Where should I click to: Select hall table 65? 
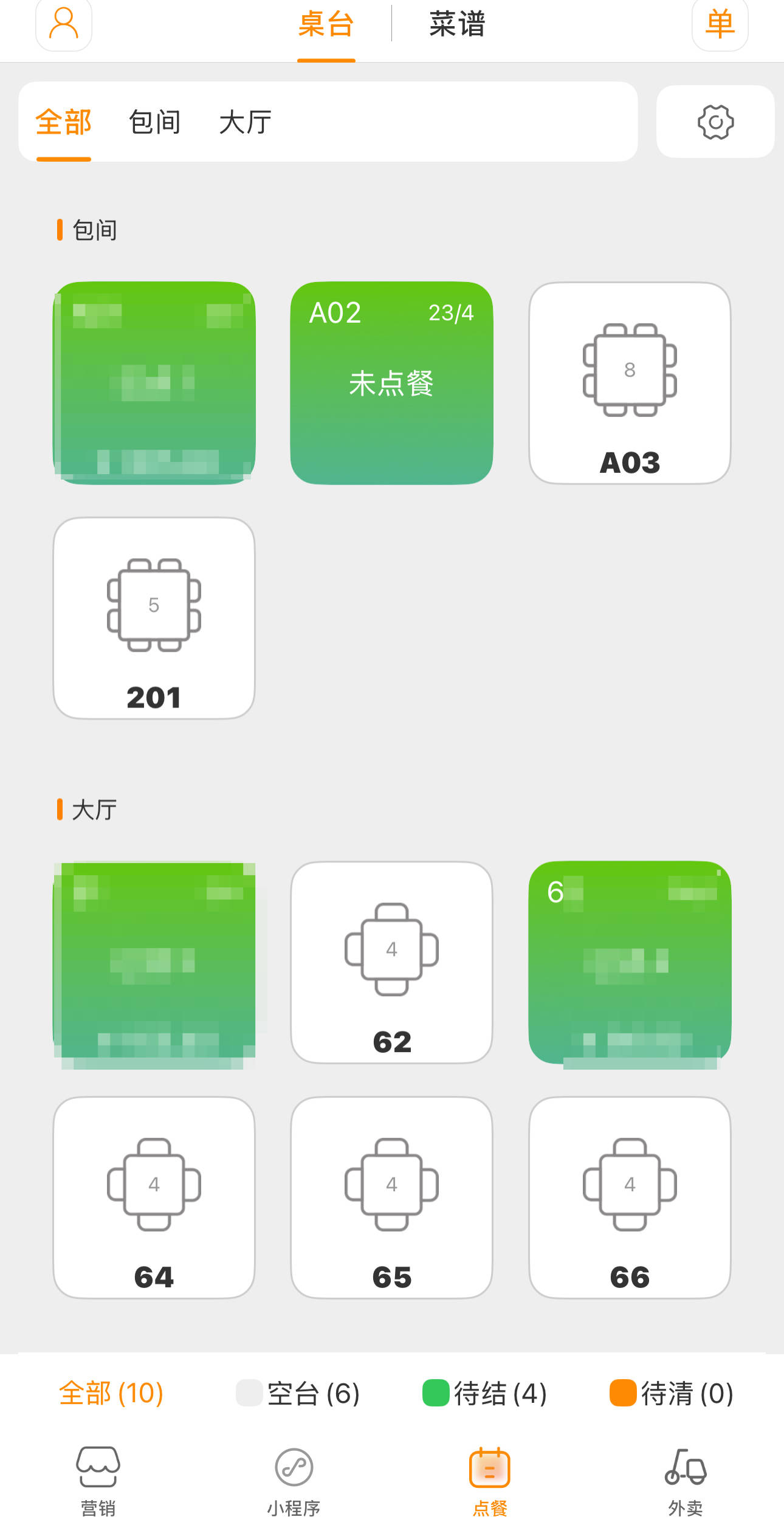(x=391, y=1197)
